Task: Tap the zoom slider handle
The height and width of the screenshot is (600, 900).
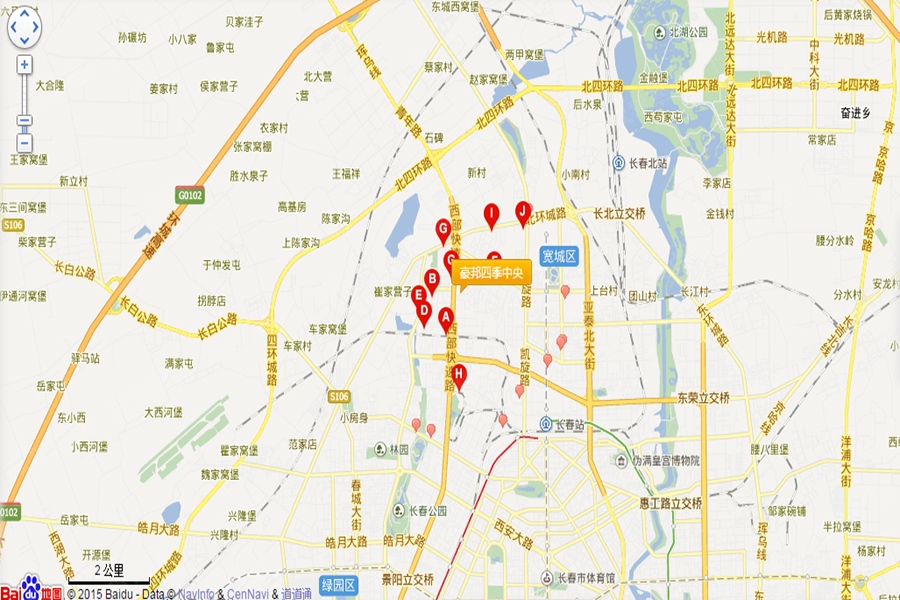Action: pos(24,122)
